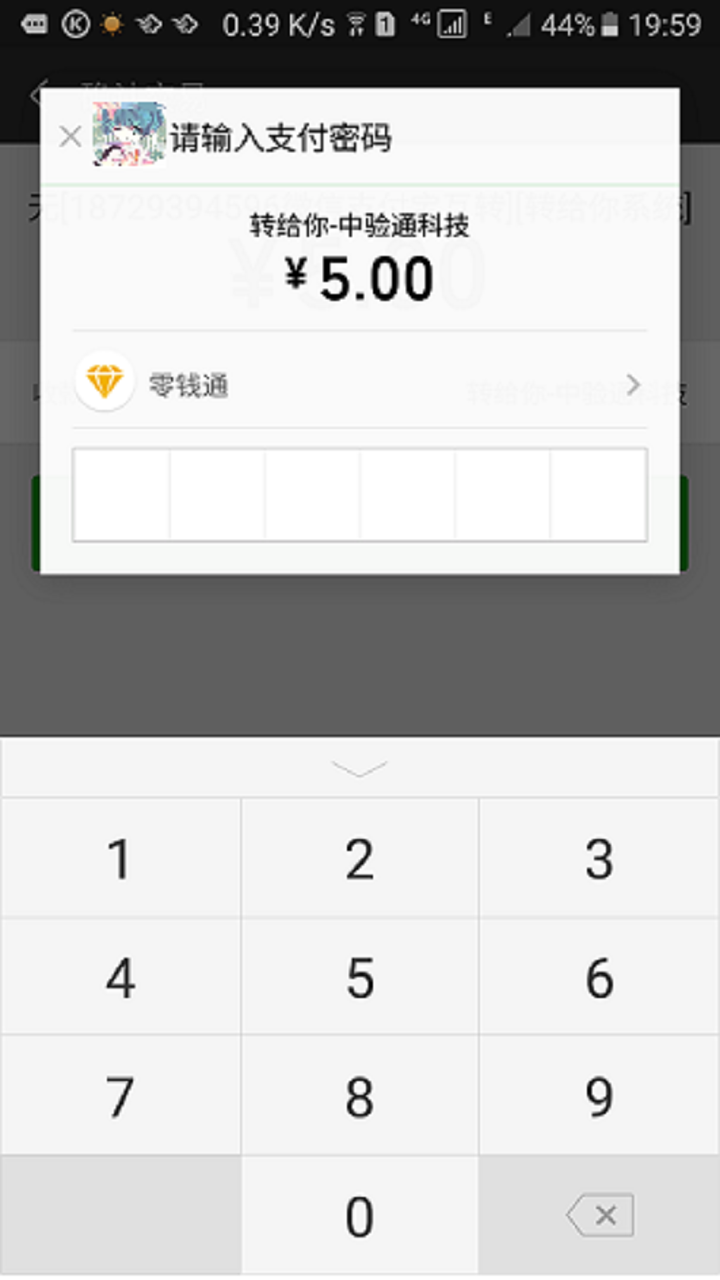Screen dimensions: 720x1280
Task: Enter digit 8 on keypad
Action: click(x=360, y=1096)
